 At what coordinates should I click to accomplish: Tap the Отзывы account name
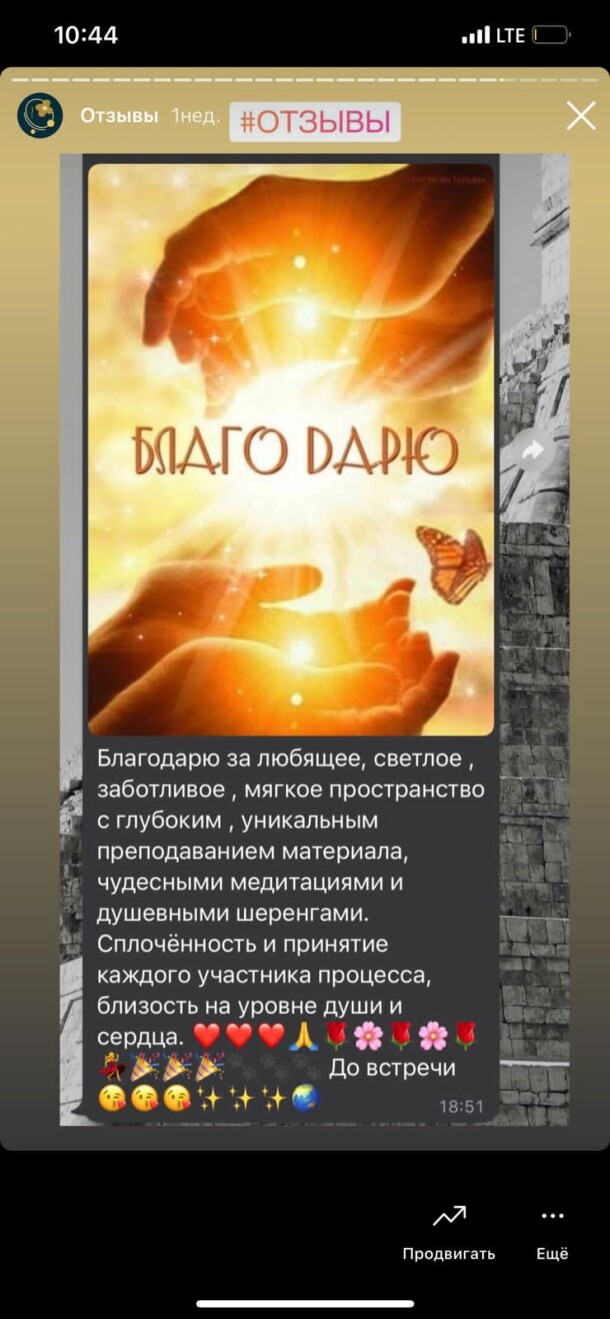point(119,116)
